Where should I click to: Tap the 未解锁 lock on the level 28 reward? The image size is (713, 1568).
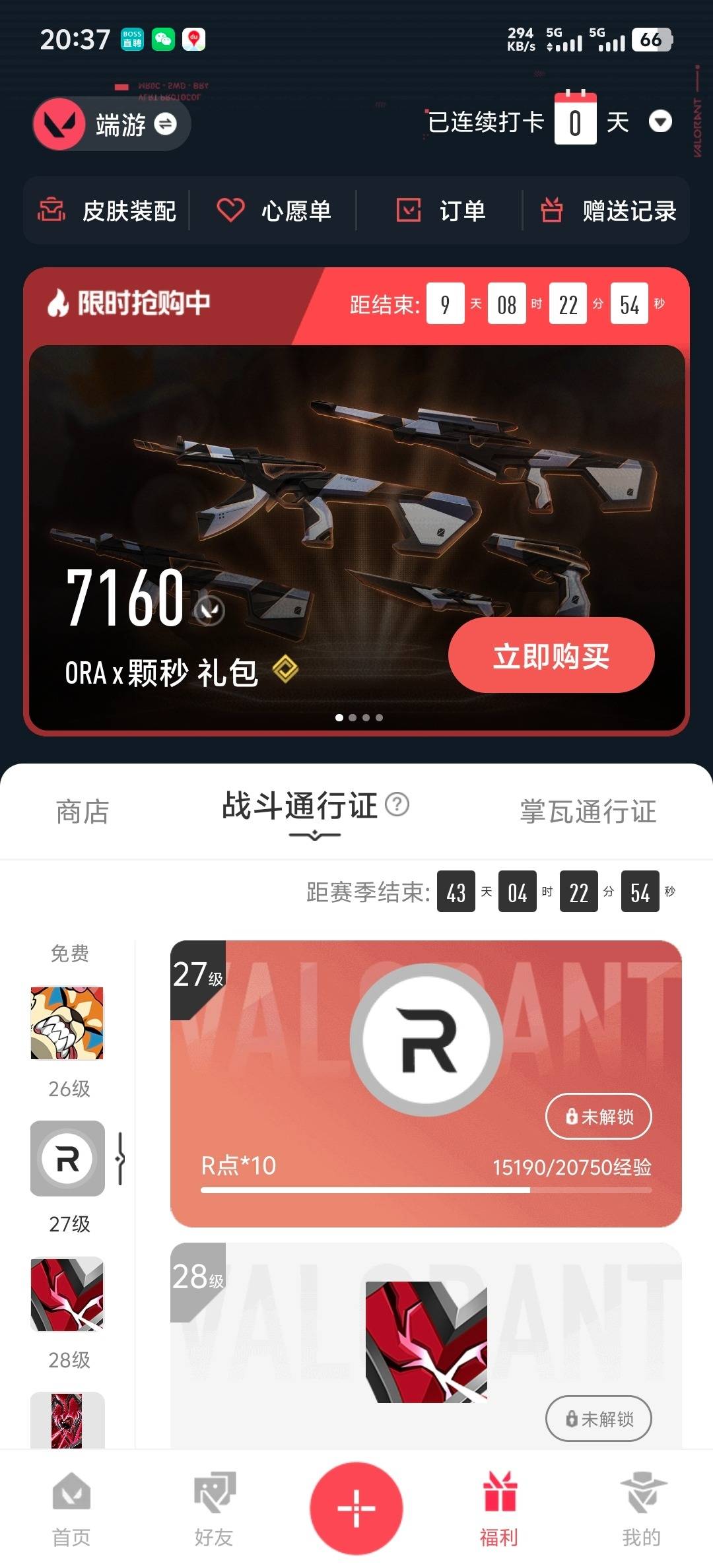(x=597, y=1419)
